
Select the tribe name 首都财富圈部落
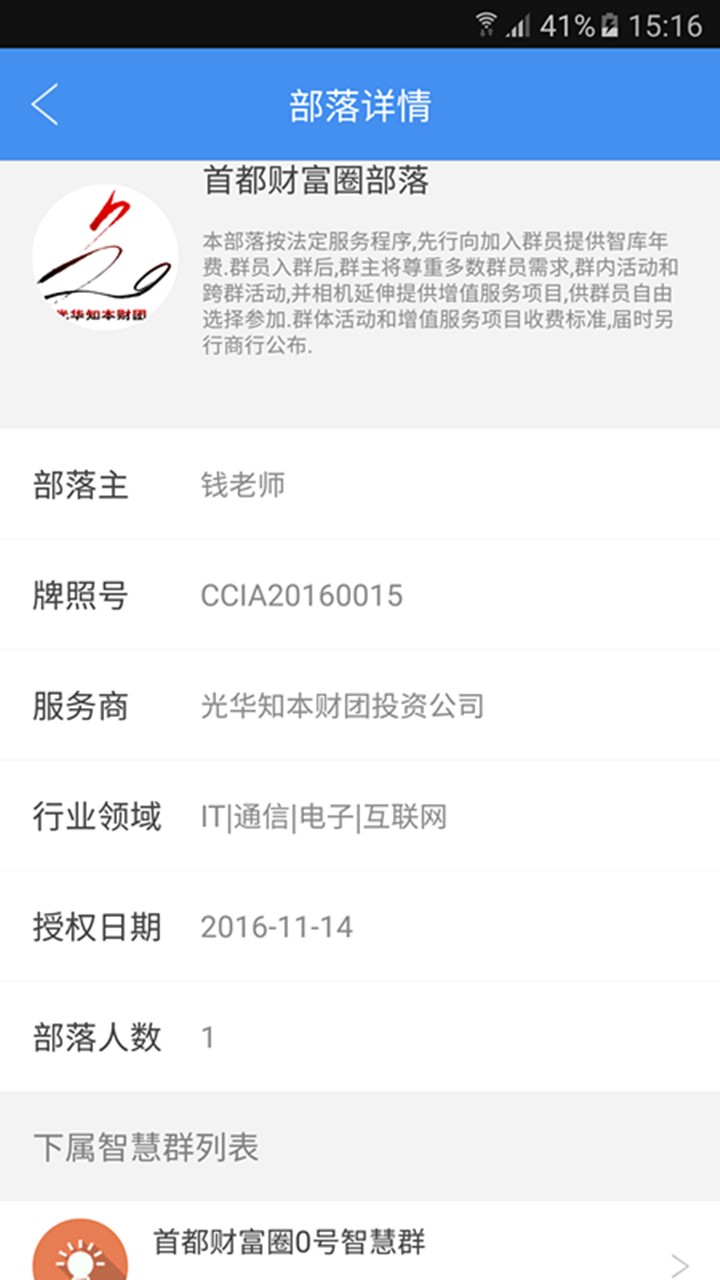tap(315, 180)
